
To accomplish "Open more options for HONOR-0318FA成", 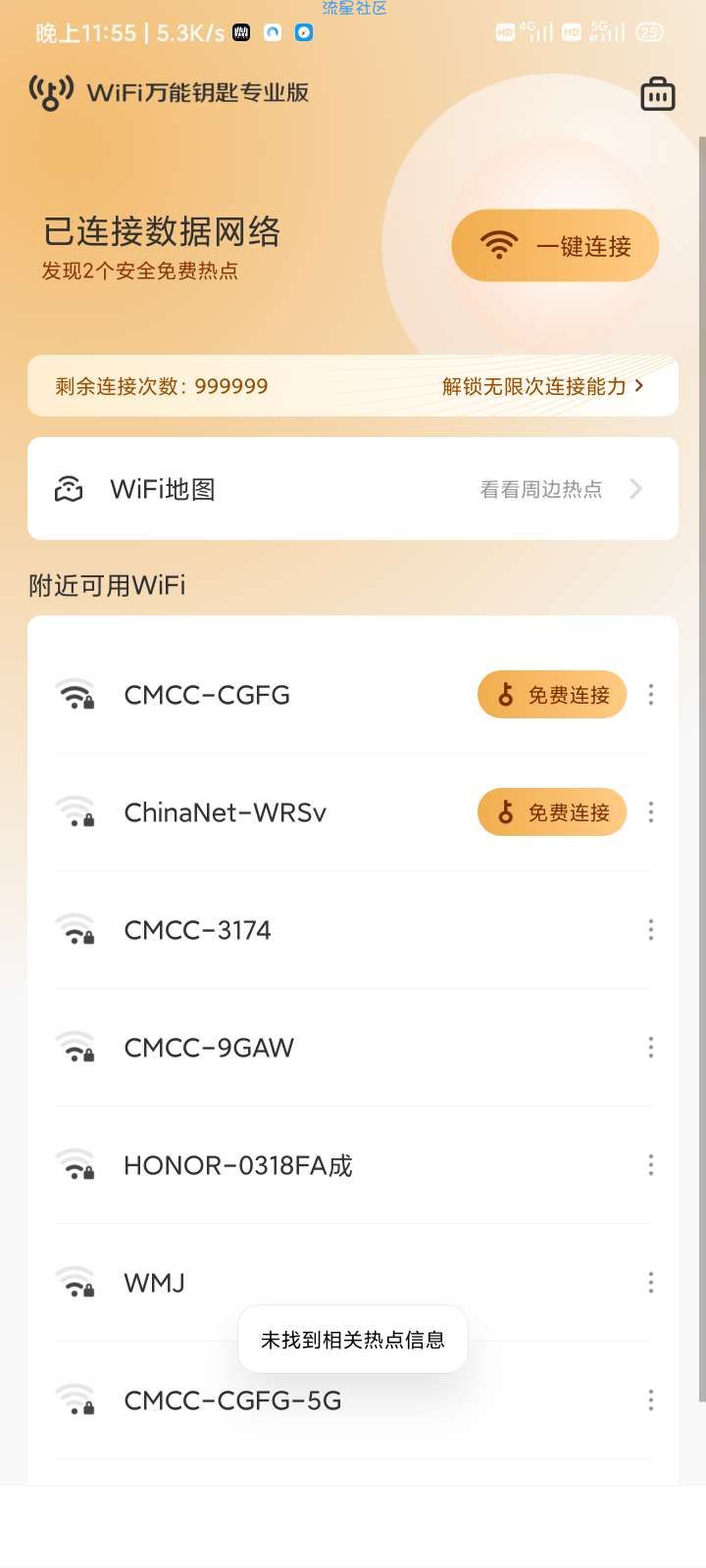I will 651,1165.
